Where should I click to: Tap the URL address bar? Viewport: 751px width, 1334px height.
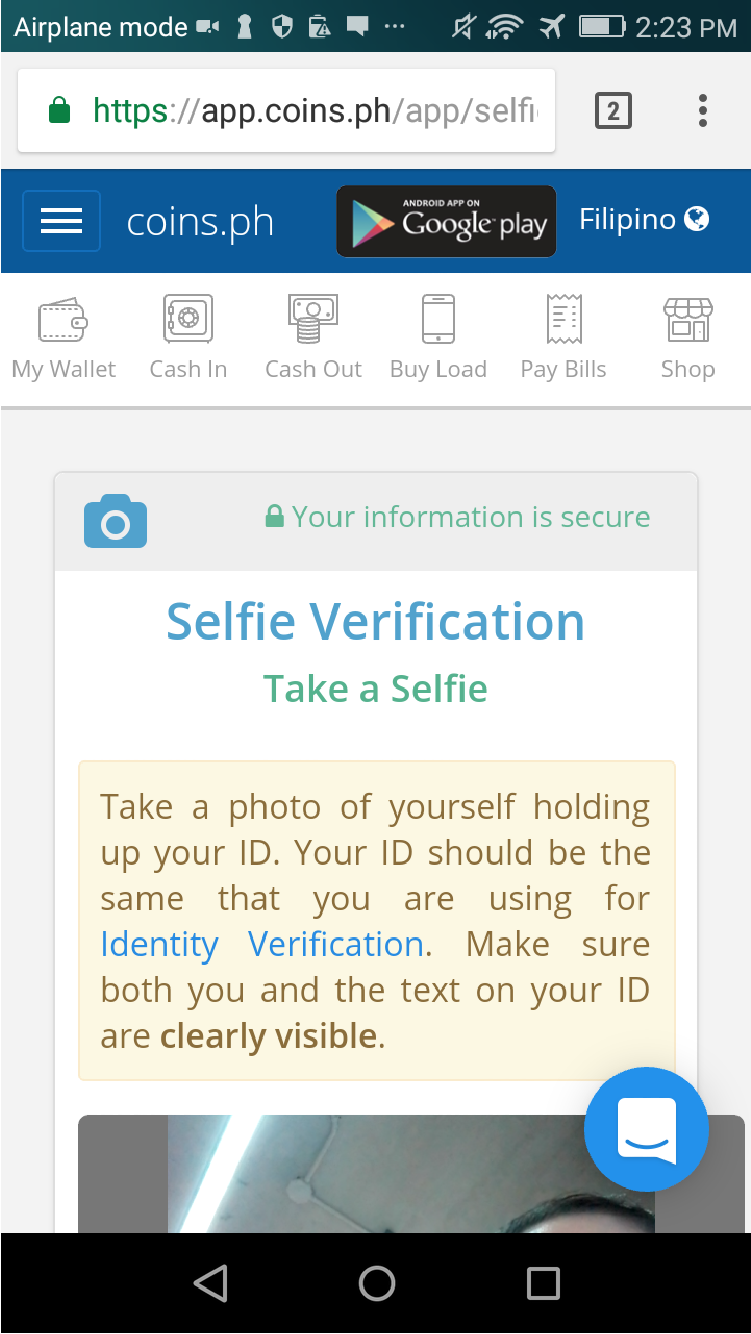coord(286,111)
